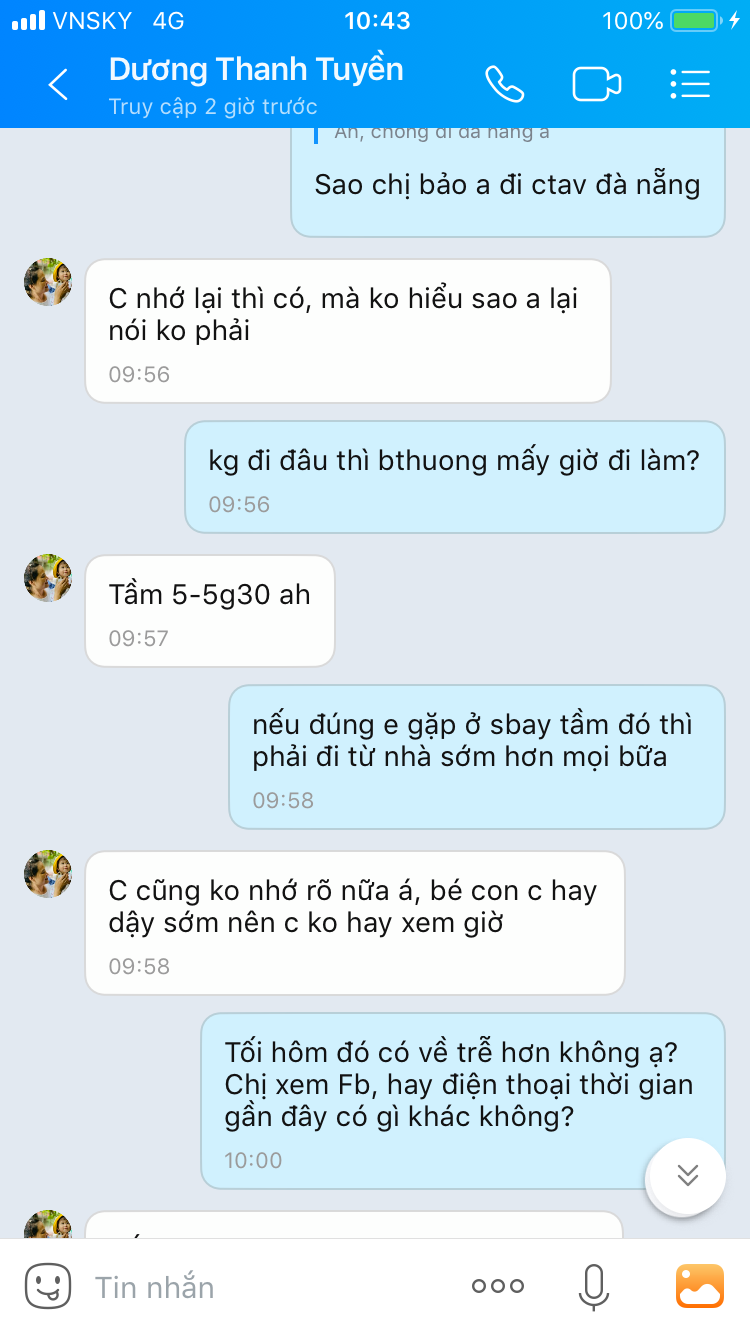Show more attachment options
The image size is (750, 1334).
point(498,1287)
